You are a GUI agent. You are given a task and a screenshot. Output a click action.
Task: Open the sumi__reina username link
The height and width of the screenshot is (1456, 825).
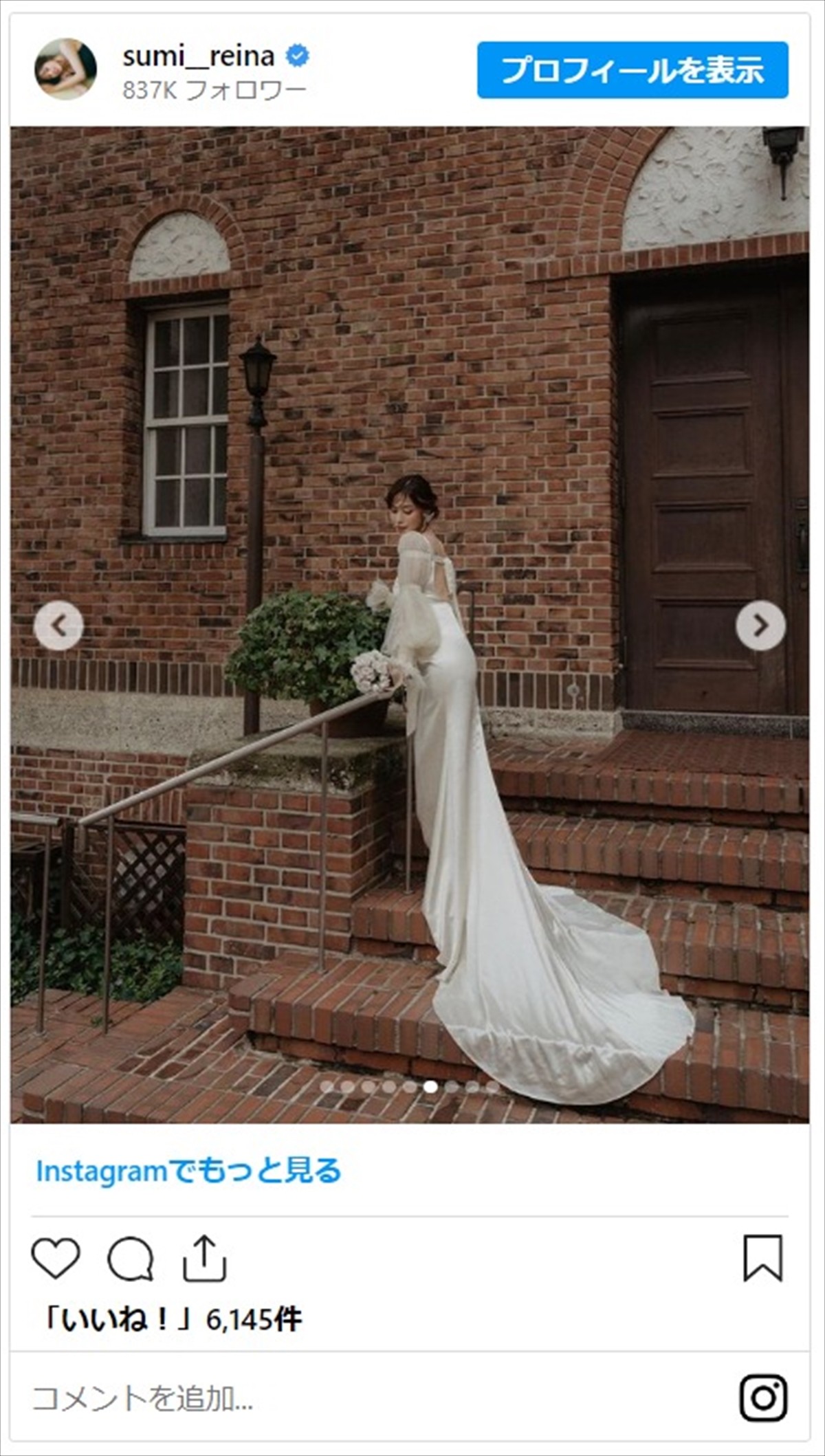tap(199, 56)
